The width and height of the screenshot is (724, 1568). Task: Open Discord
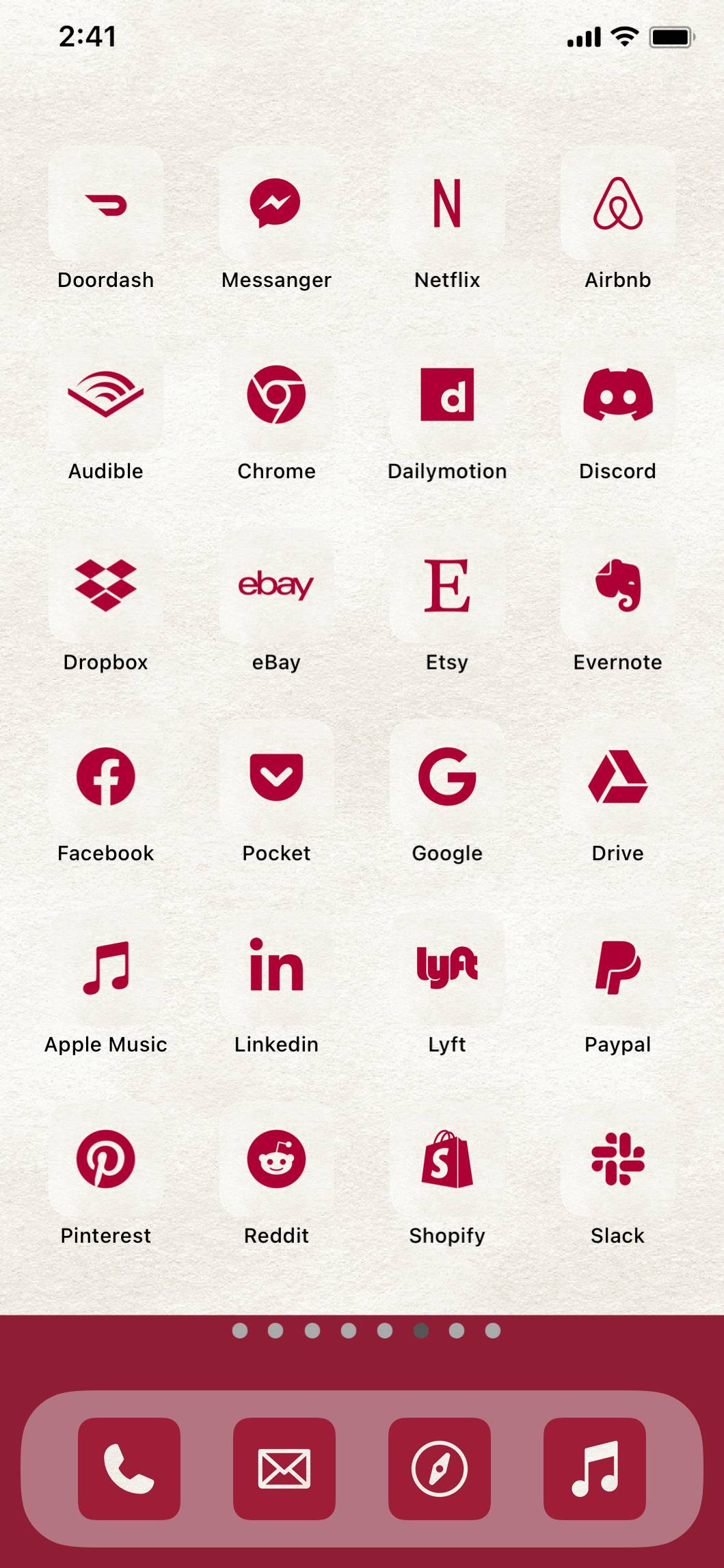pos(617,394)
